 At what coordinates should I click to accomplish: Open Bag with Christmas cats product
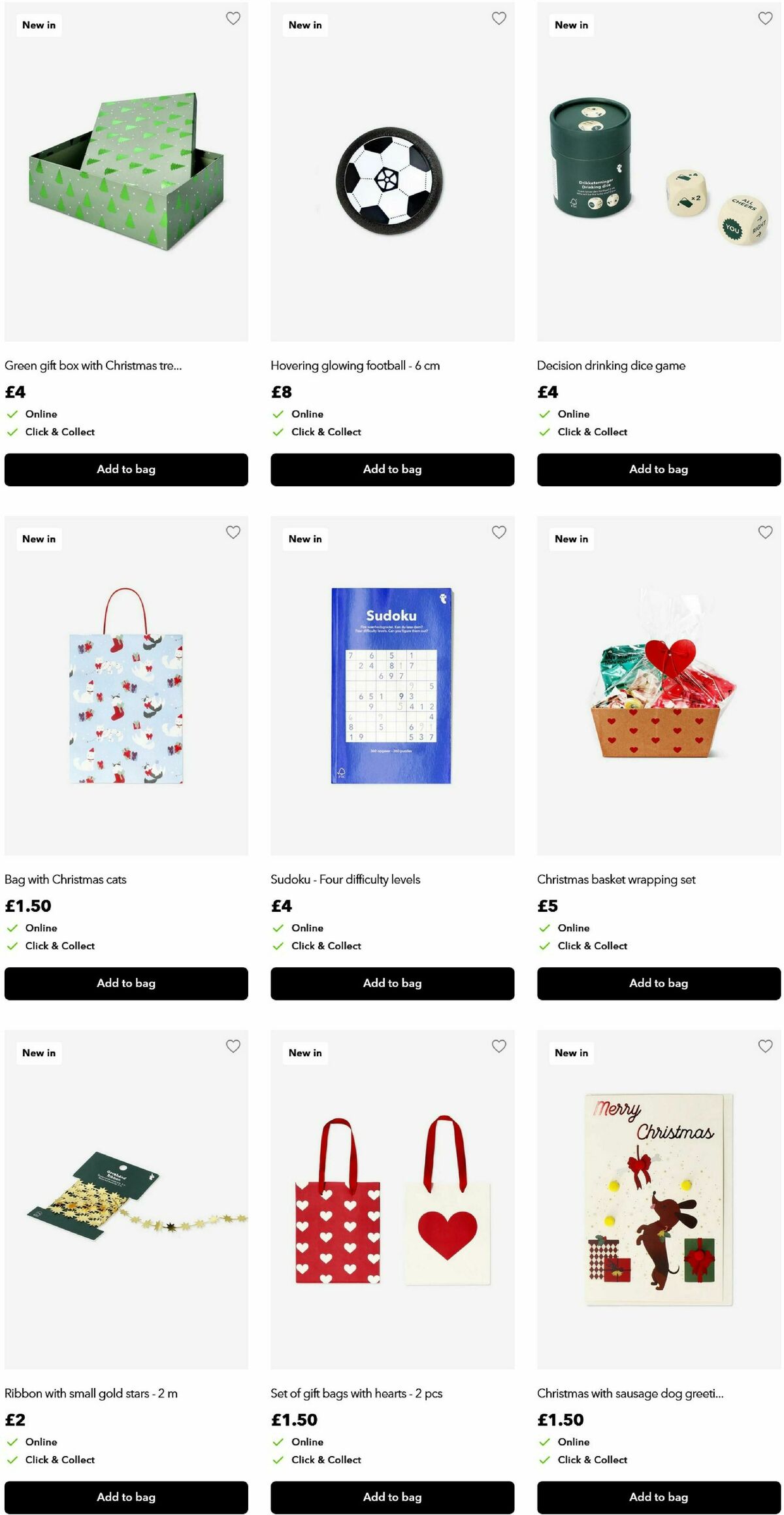click(65, 879)
